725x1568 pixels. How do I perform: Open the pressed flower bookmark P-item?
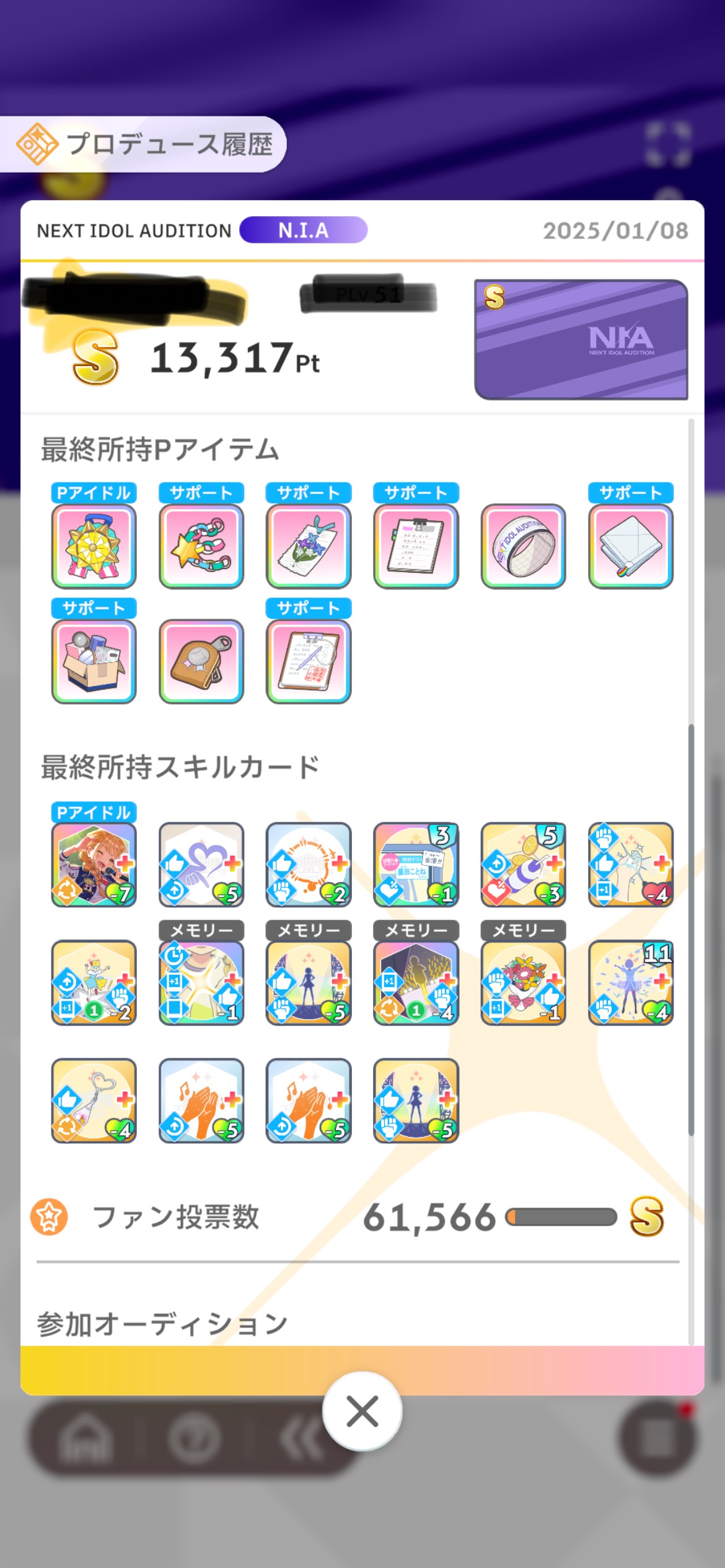[x=308, y=546]
